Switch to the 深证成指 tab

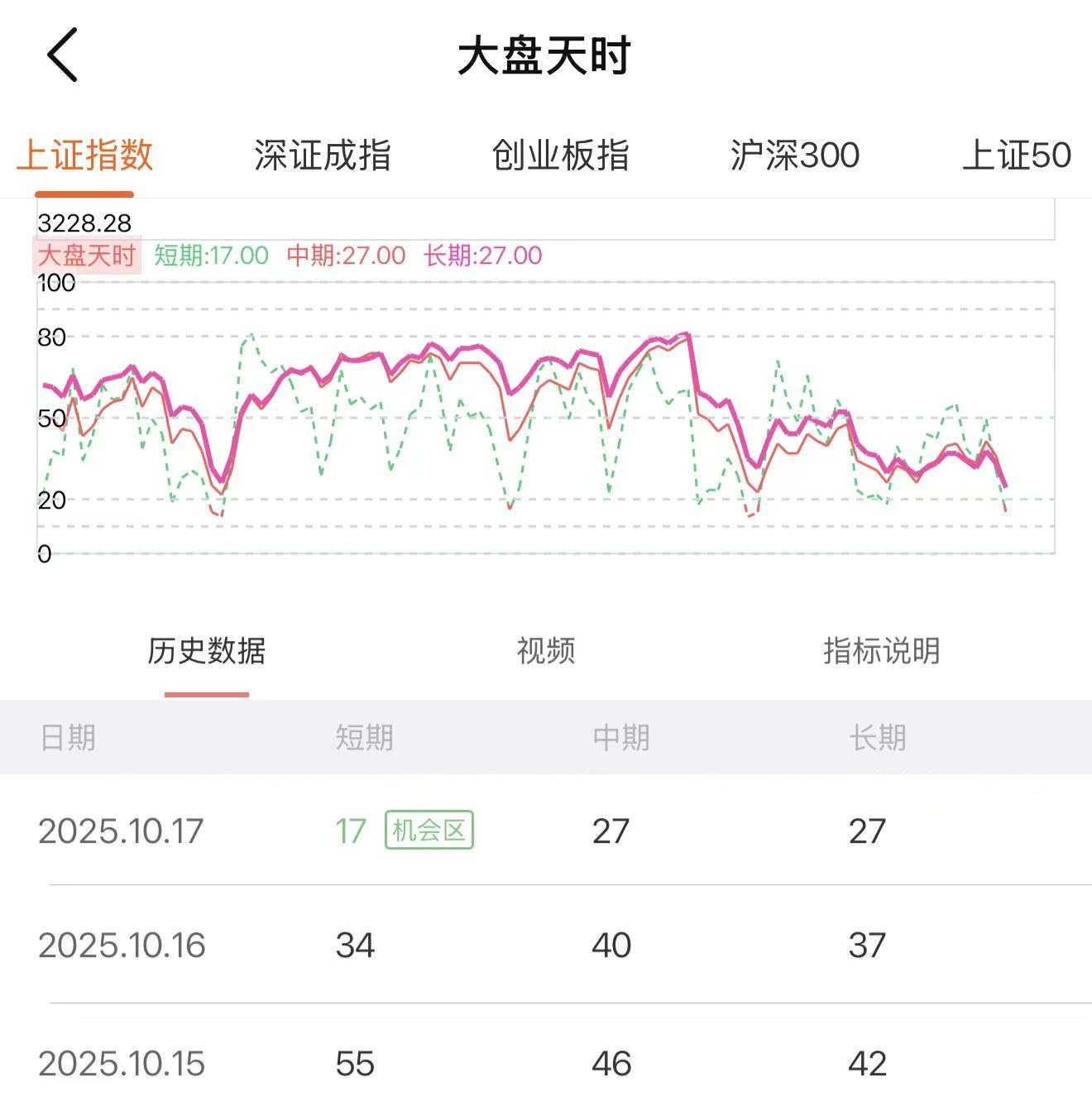pos(323,156)
